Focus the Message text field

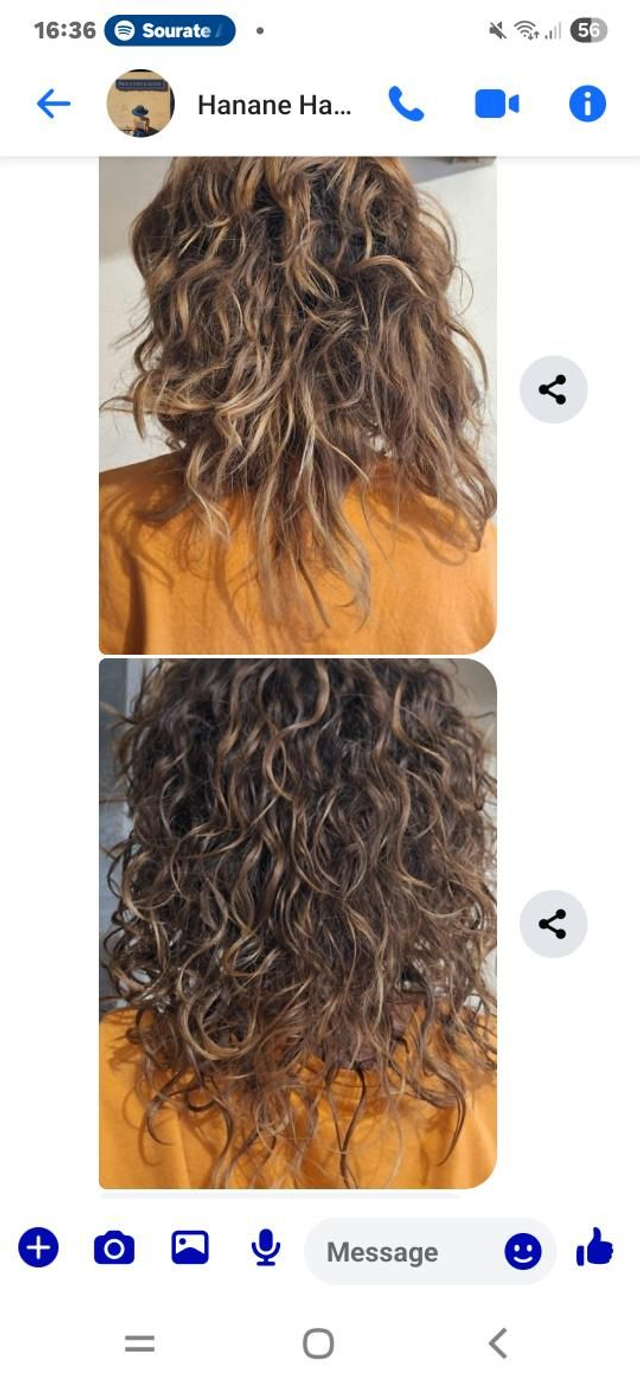[400, 1252]
